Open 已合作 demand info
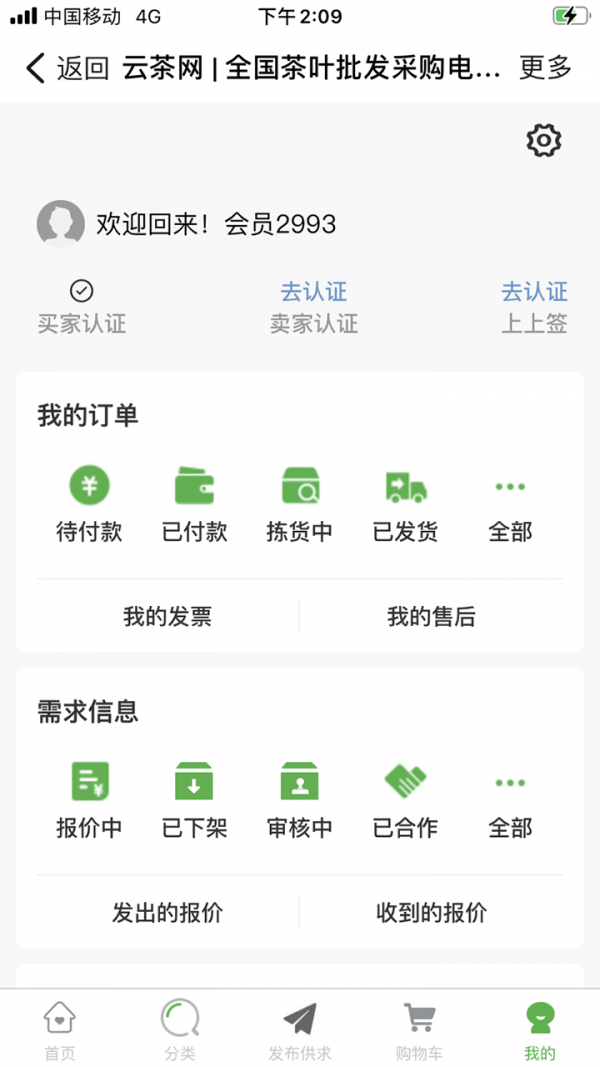Viewport: 600px width, 1067px height. [x=405, y=802]
